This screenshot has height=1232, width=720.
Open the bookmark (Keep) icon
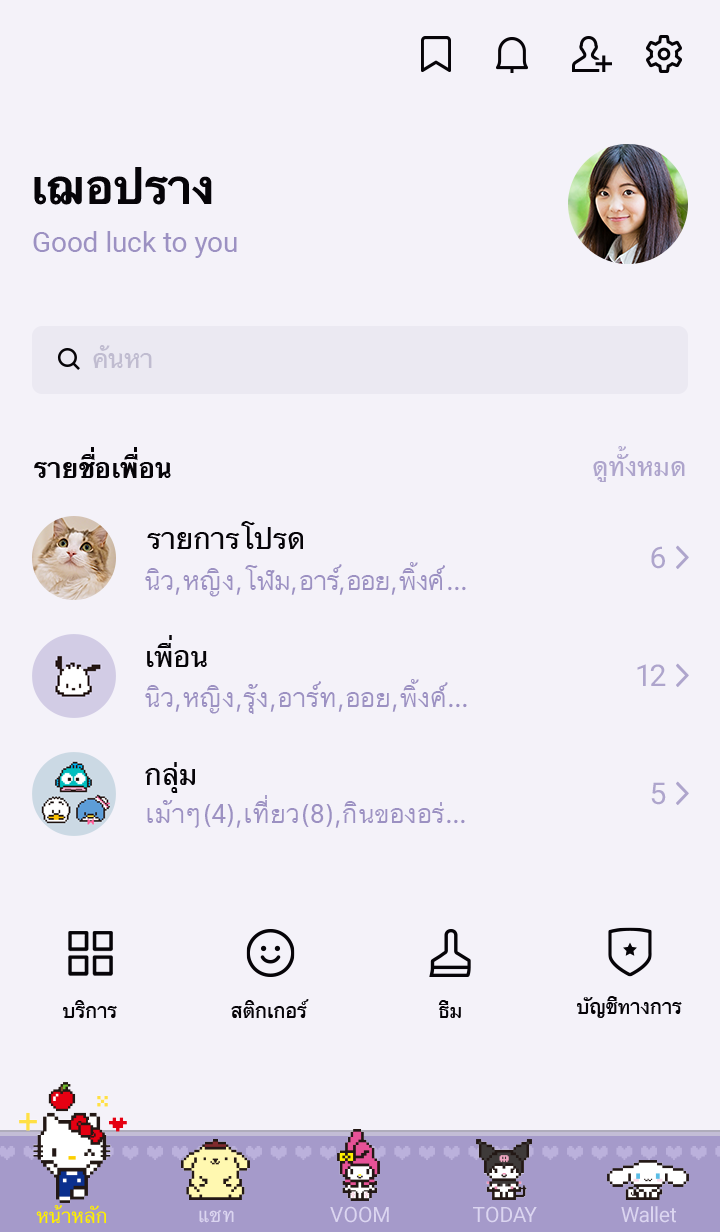(435, 54)
